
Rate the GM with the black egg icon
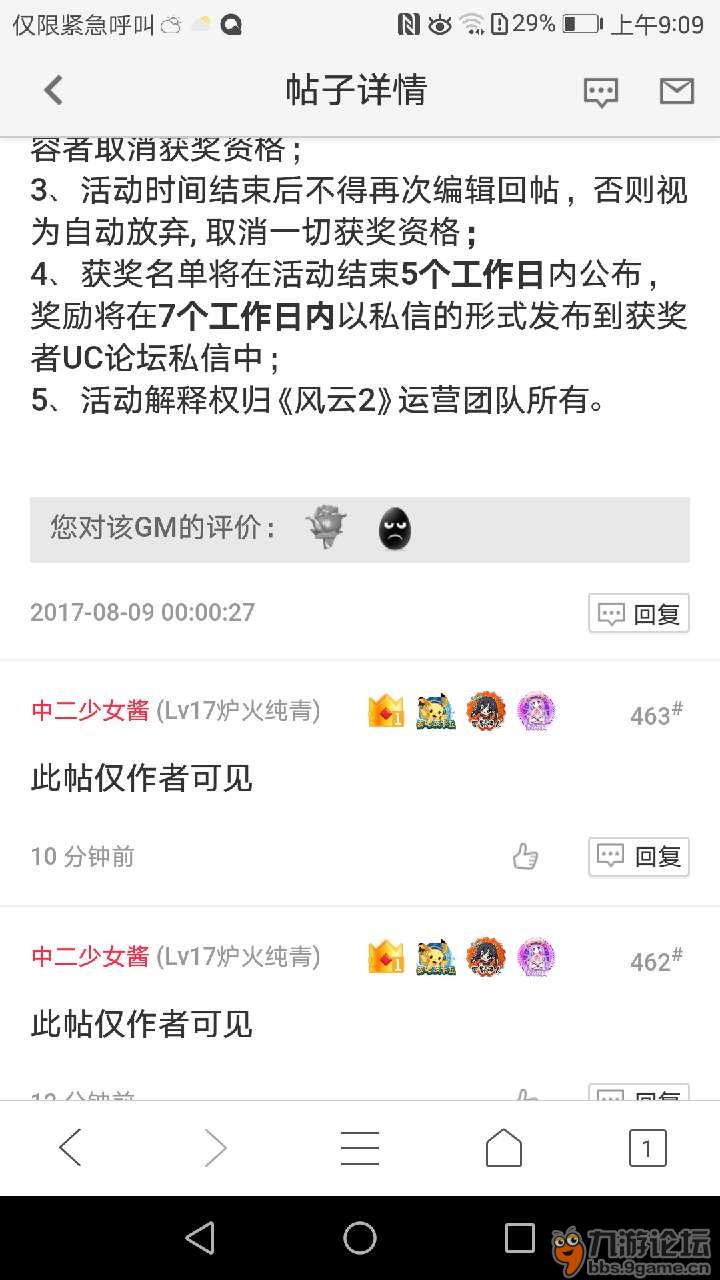[x=394, y=529]
